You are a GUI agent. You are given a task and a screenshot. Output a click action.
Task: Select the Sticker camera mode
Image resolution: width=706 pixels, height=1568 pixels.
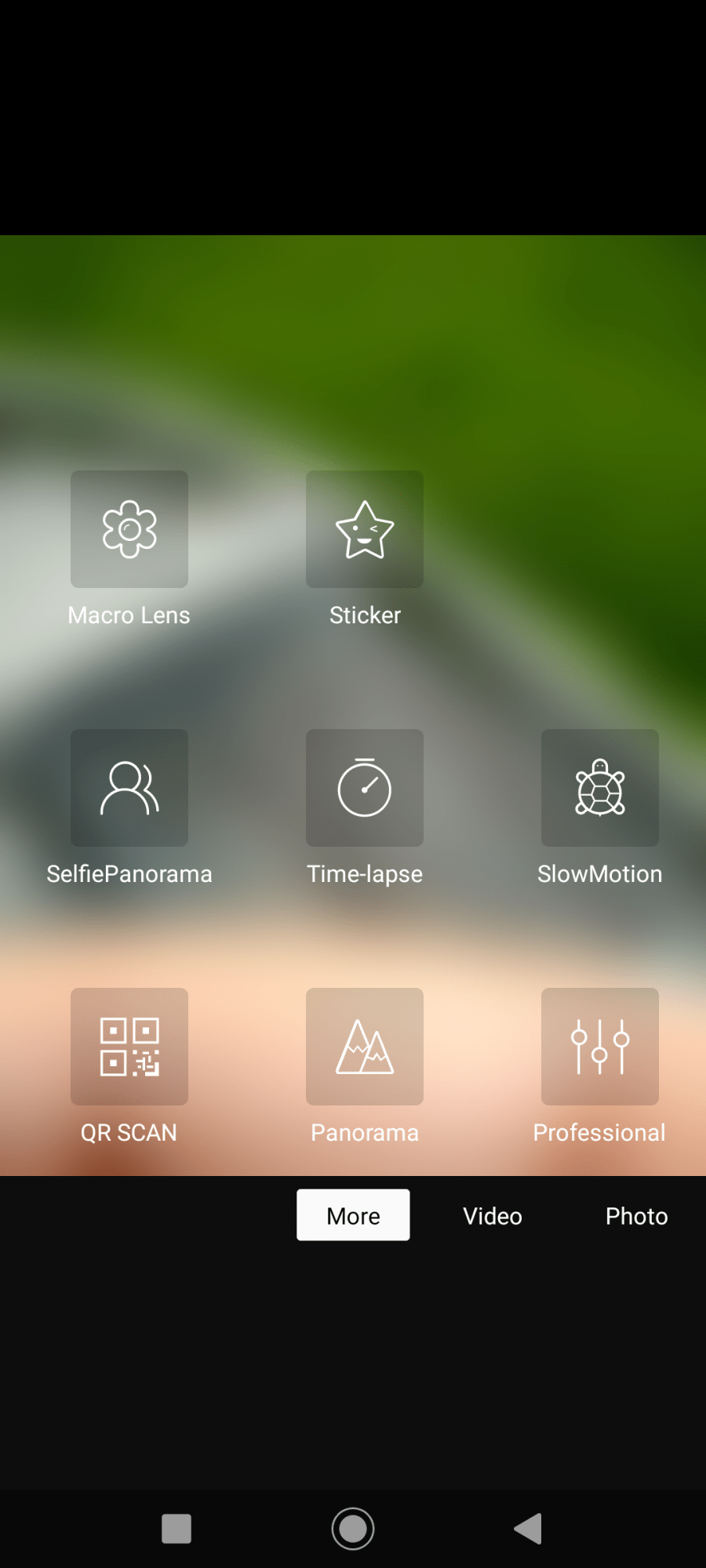(365, 530)
